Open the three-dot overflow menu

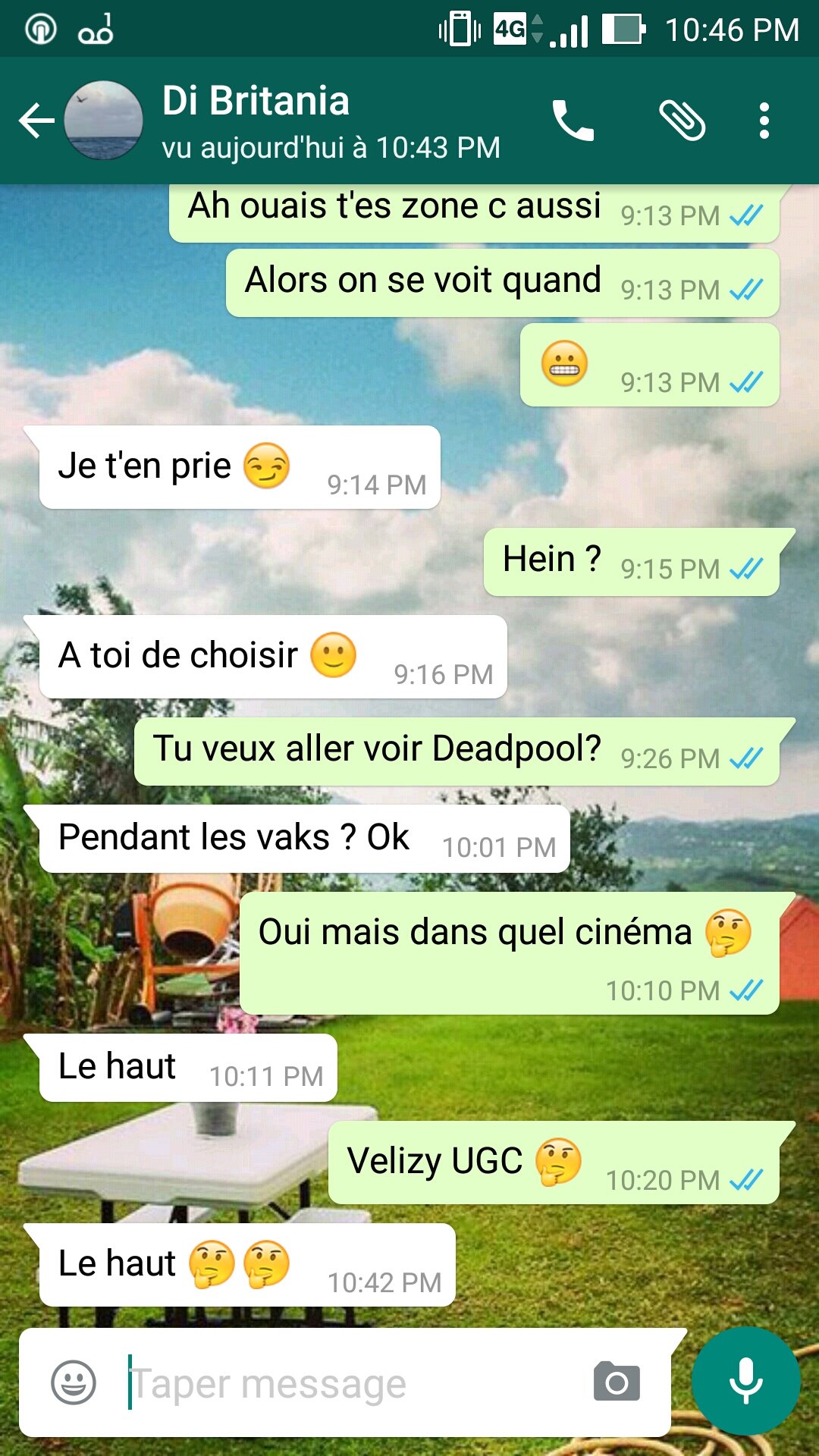click(764, 121)
